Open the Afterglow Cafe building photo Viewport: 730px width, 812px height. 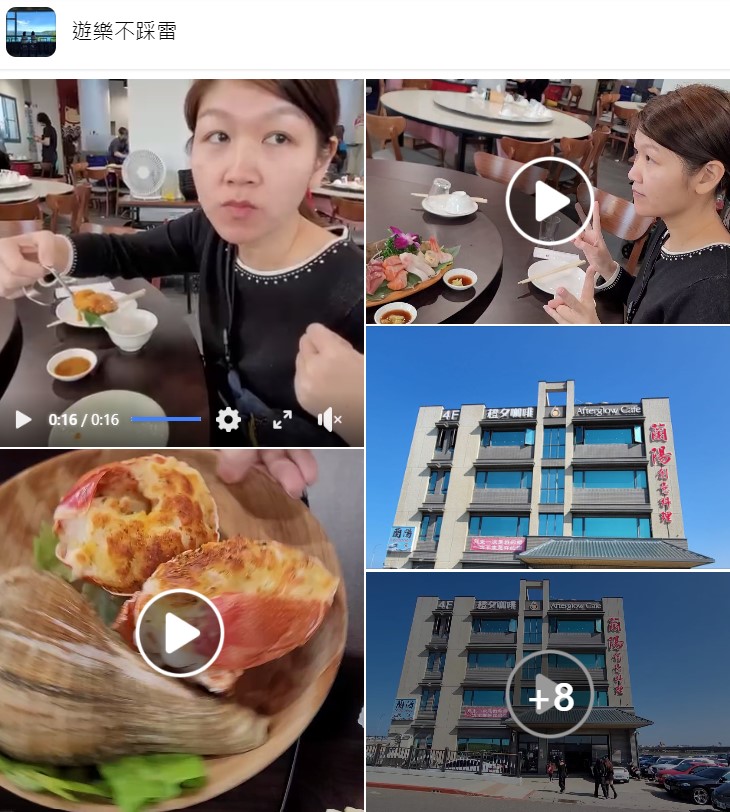pos(548,448)
